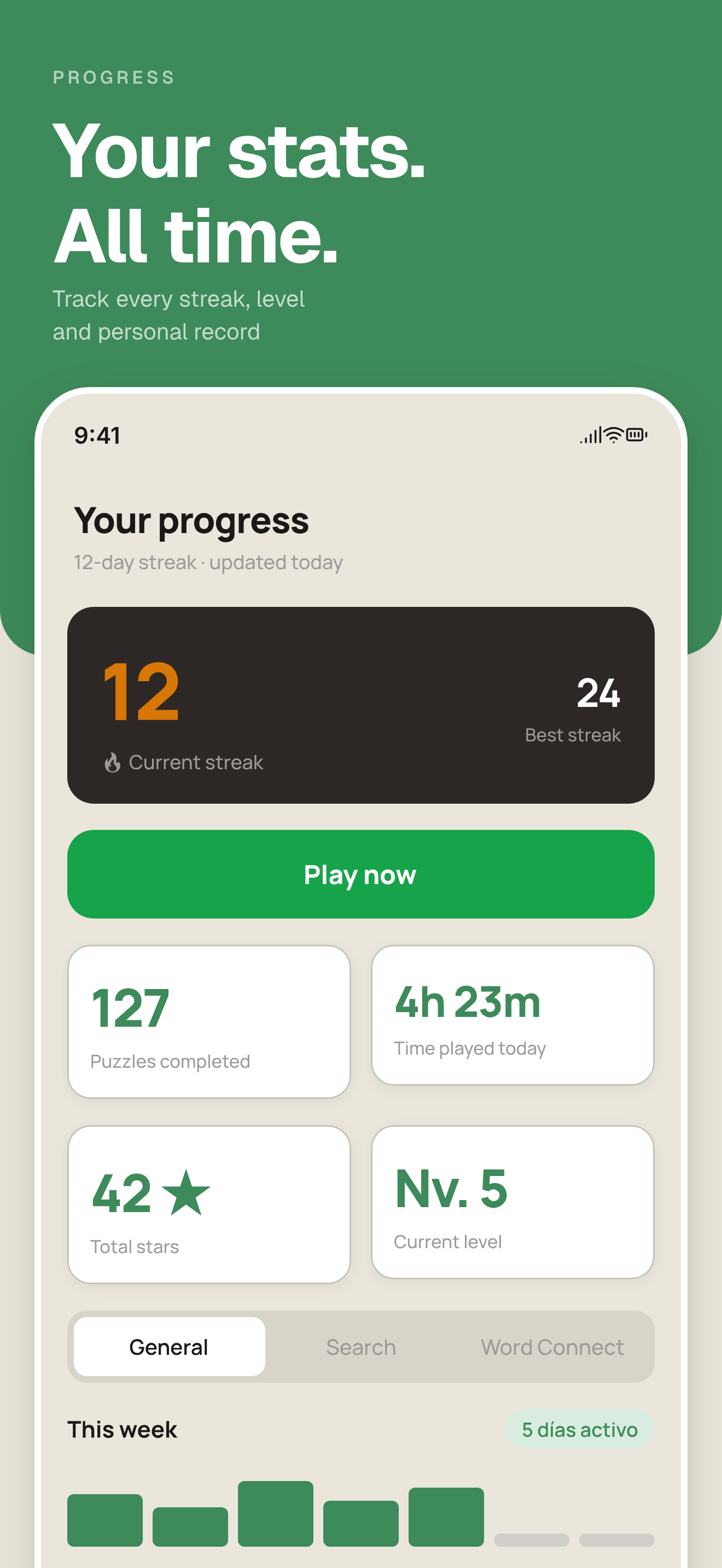Tap the battery indicator in the status bar
Image resolution: width=722 pixels, height=1568 pixels.
635,435
